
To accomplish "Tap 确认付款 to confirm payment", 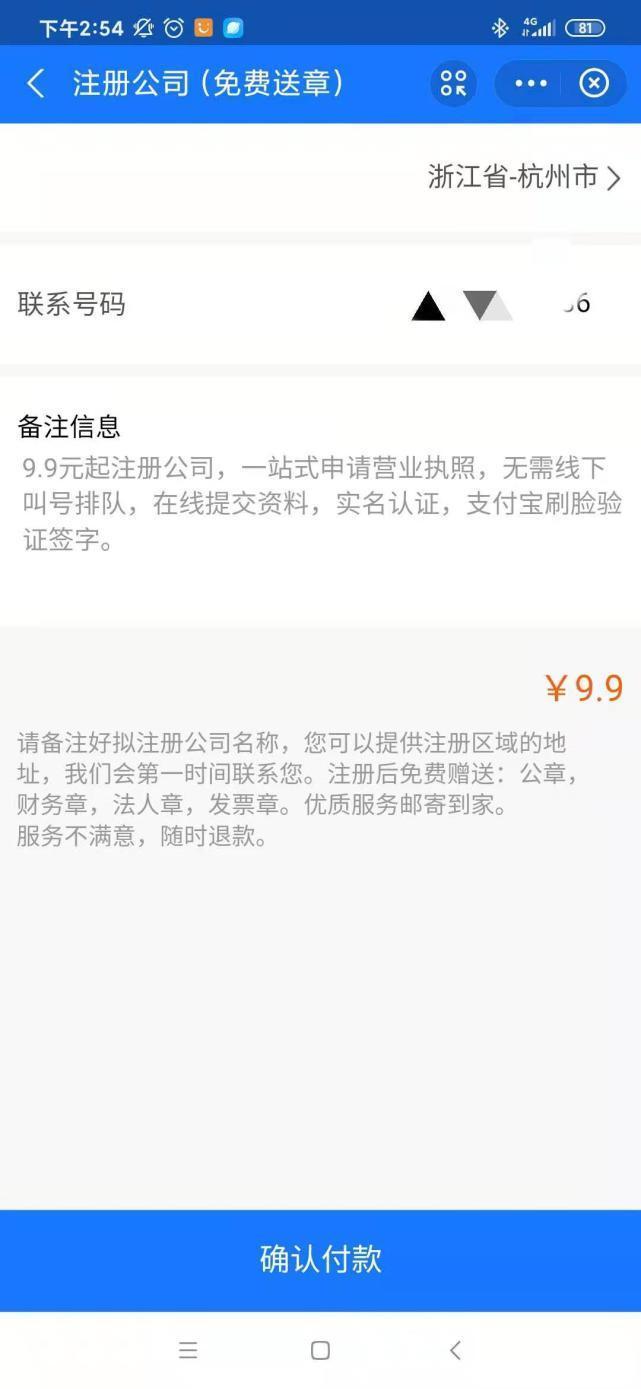I will pos(320,1259).
